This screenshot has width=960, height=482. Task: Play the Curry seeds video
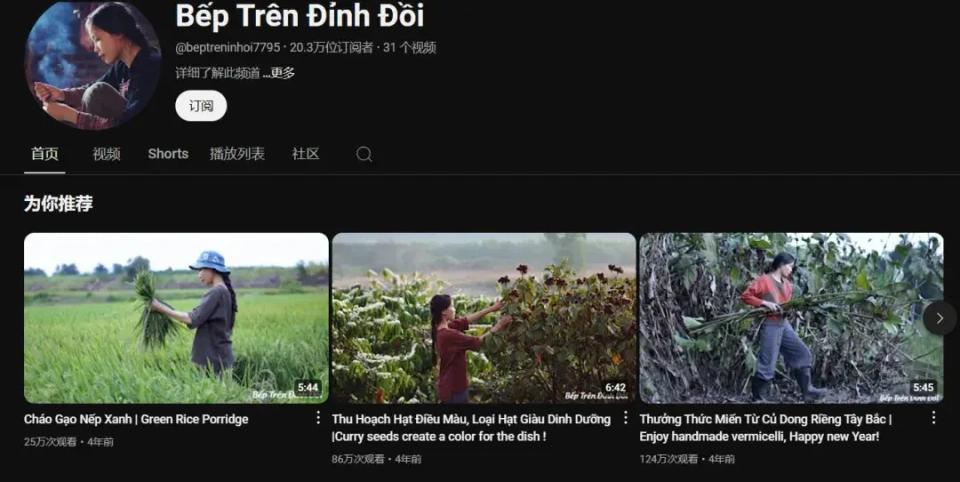point(483,318)
